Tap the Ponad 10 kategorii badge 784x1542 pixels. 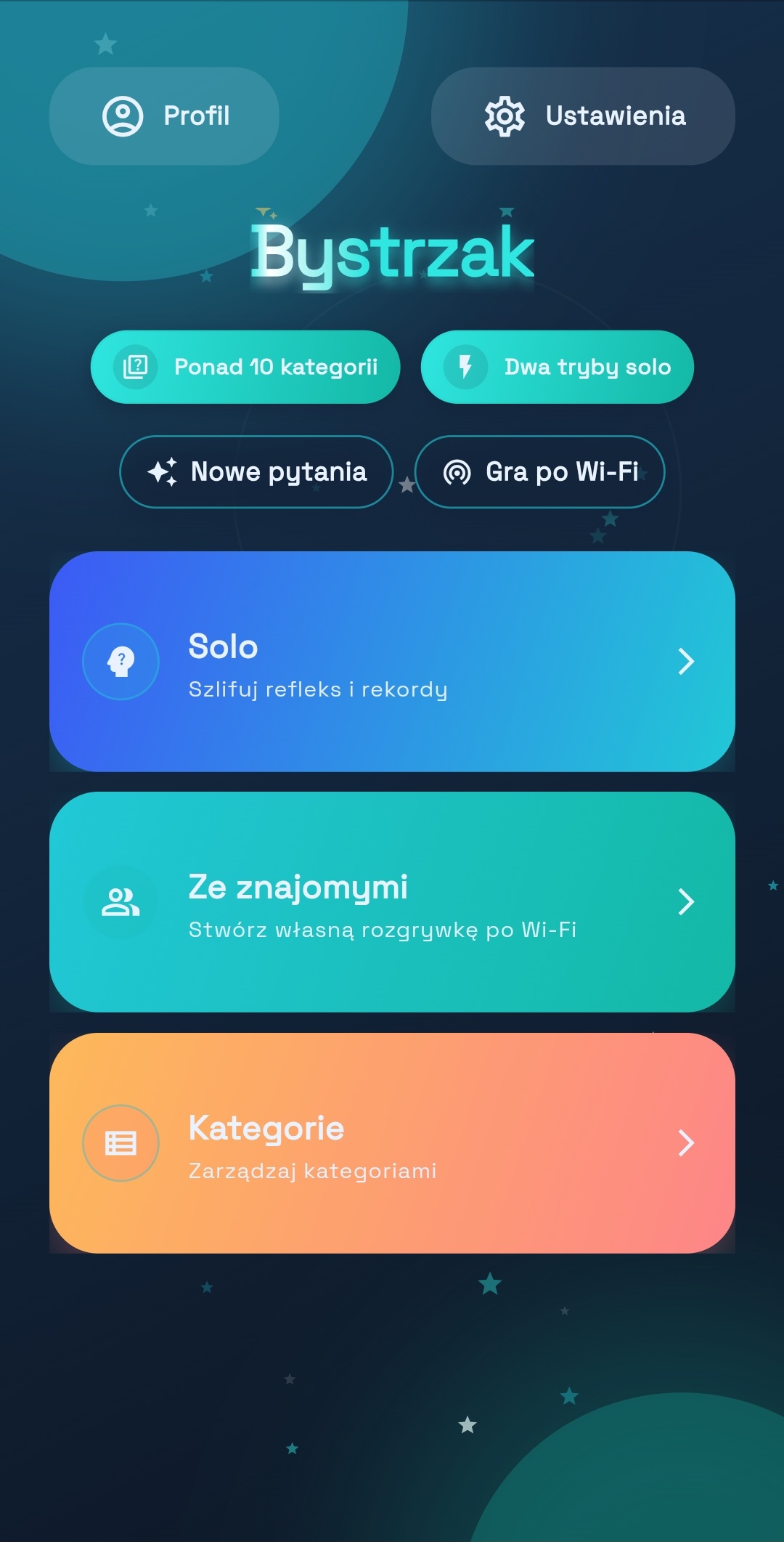point(245,367)
